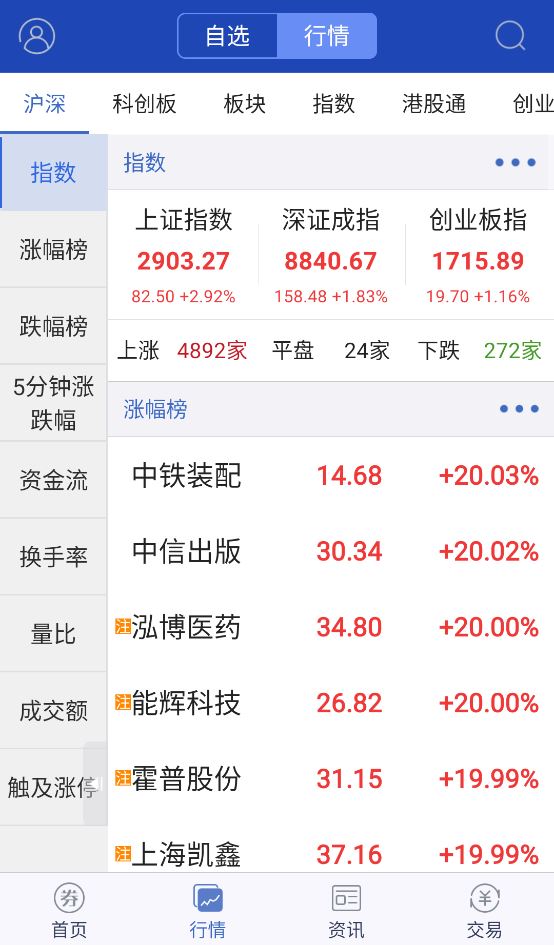
Task: Select 跌幅榜 in the side menu
Action: (54, 326)
